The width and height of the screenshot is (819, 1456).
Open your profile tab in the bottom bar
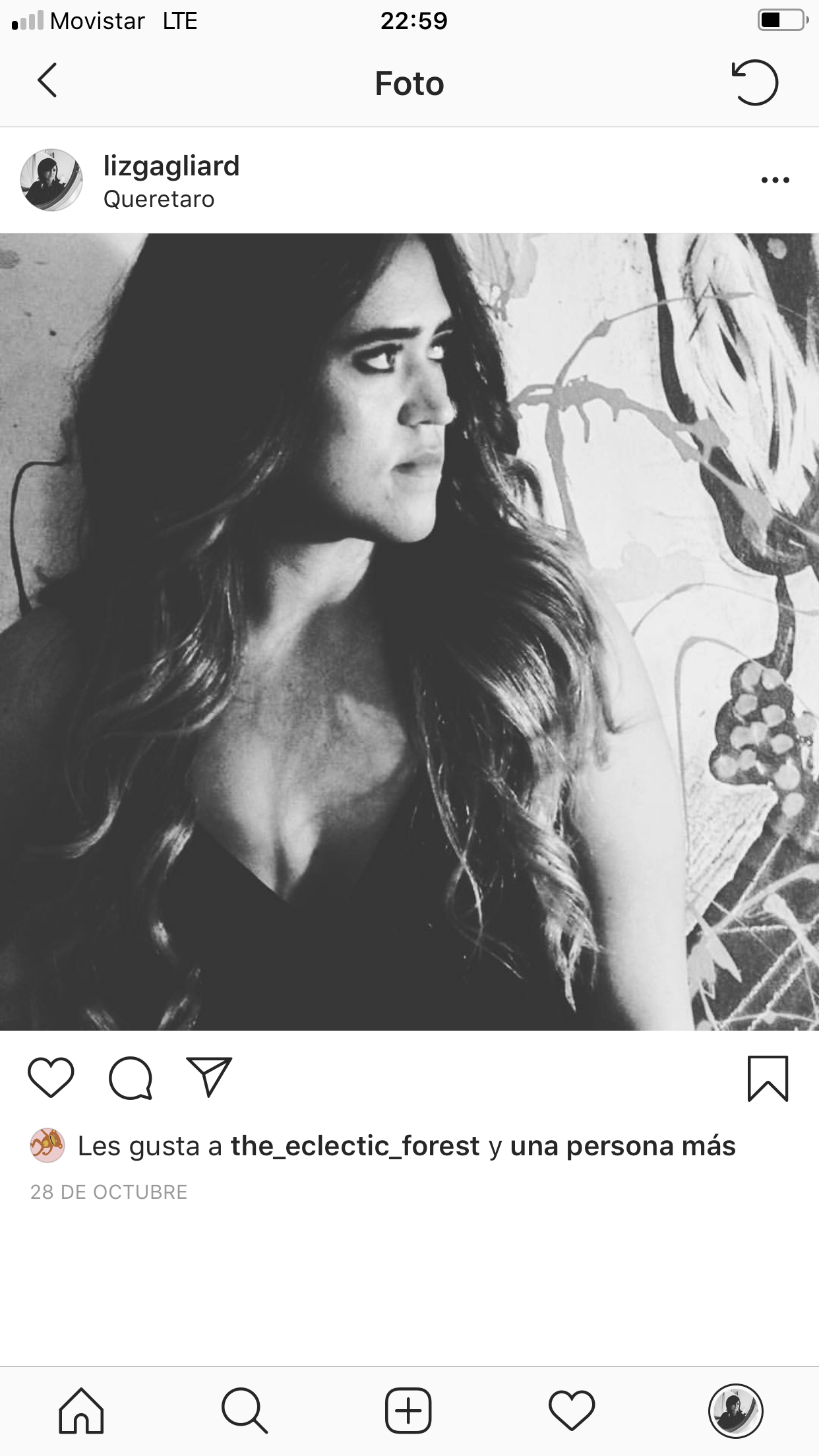coord(736,1411)
